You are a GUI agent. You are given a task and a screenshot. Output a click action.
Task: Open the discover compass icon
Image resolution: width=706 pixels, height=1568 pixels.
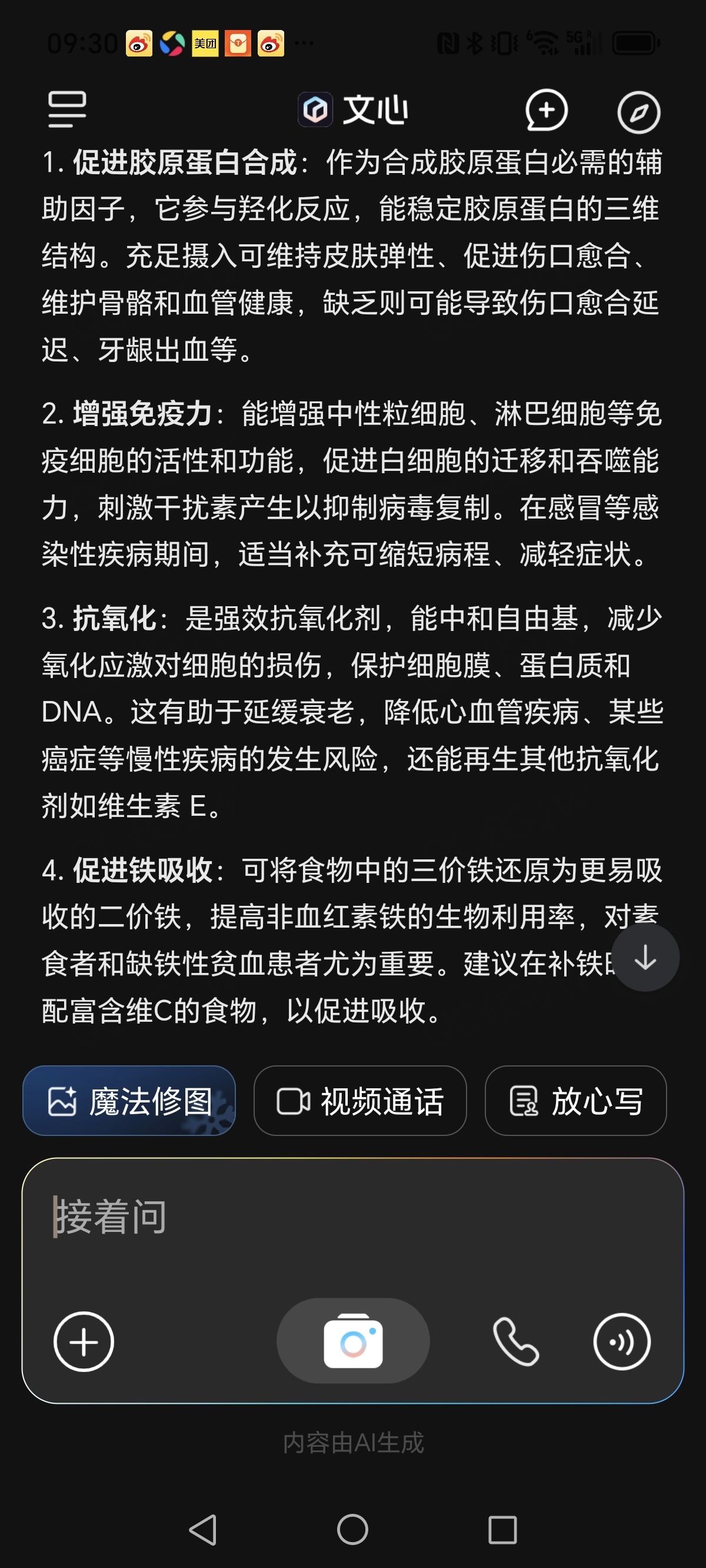point(638,112)
